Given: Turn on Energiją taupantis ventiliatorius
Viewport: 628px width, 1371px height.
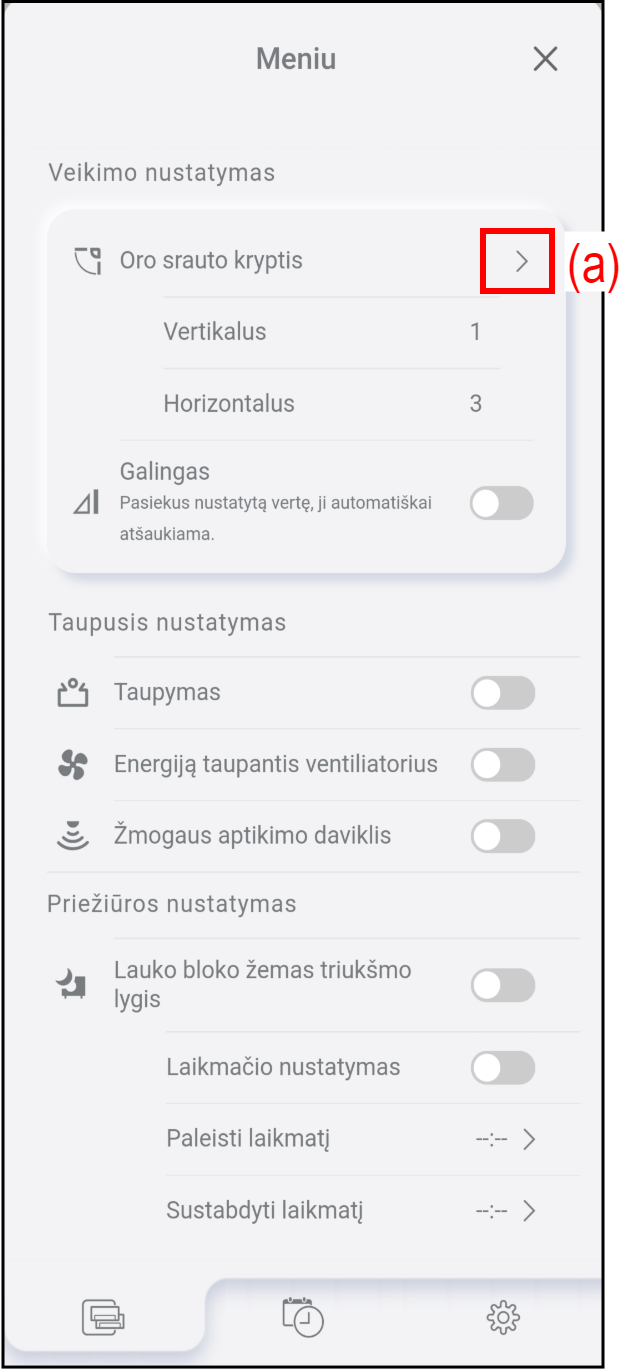Looking at the screenshot, I should click(x=502, y=765).
